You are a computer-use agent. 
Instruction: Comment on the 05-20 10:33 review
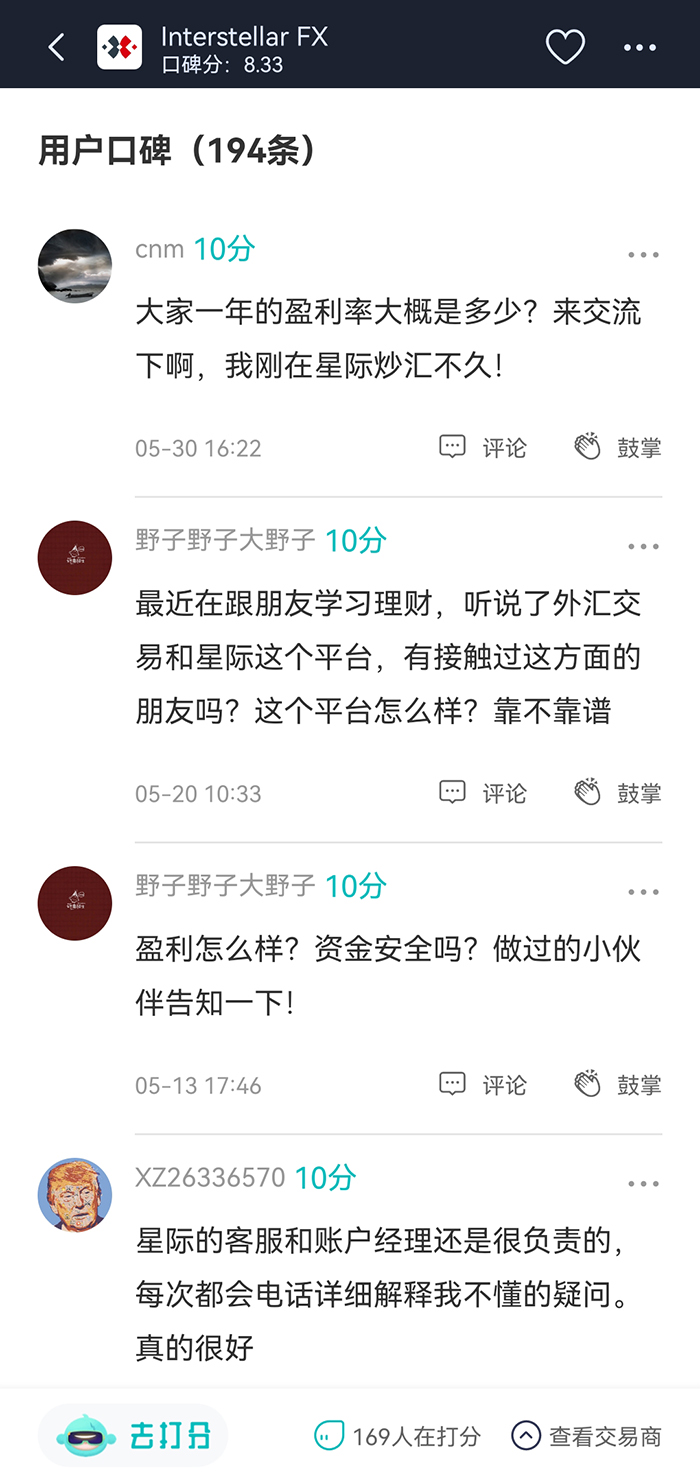pyautogui.click(x=483, y=793)
